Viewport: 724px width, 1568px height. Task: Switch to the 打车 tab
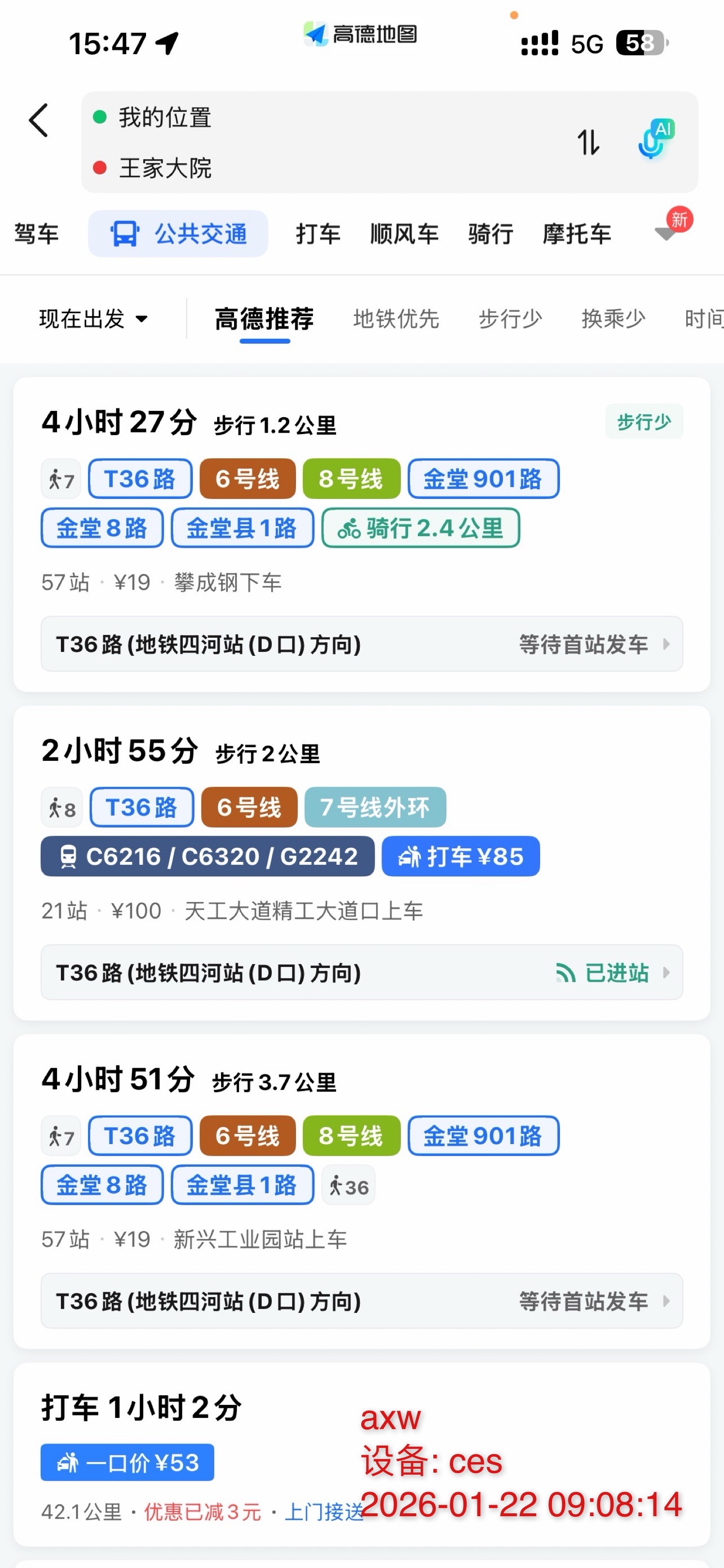pos(318,234)
